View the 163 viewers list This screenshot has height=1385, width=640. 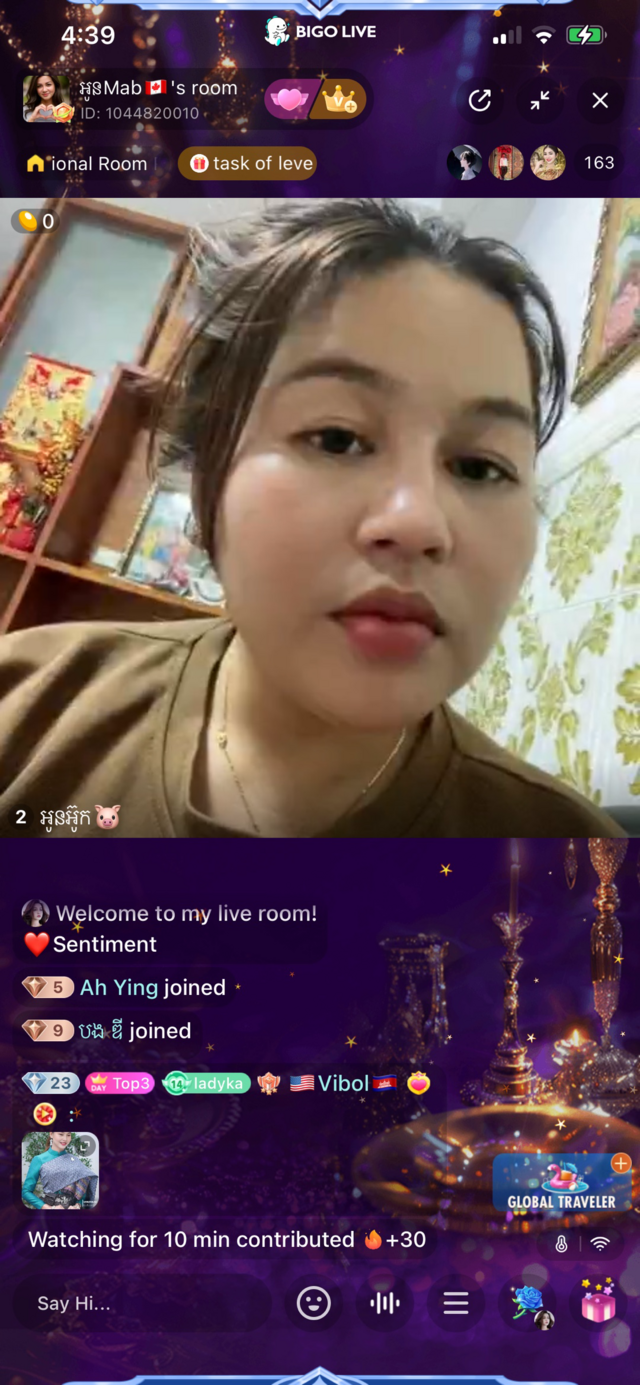598,162
